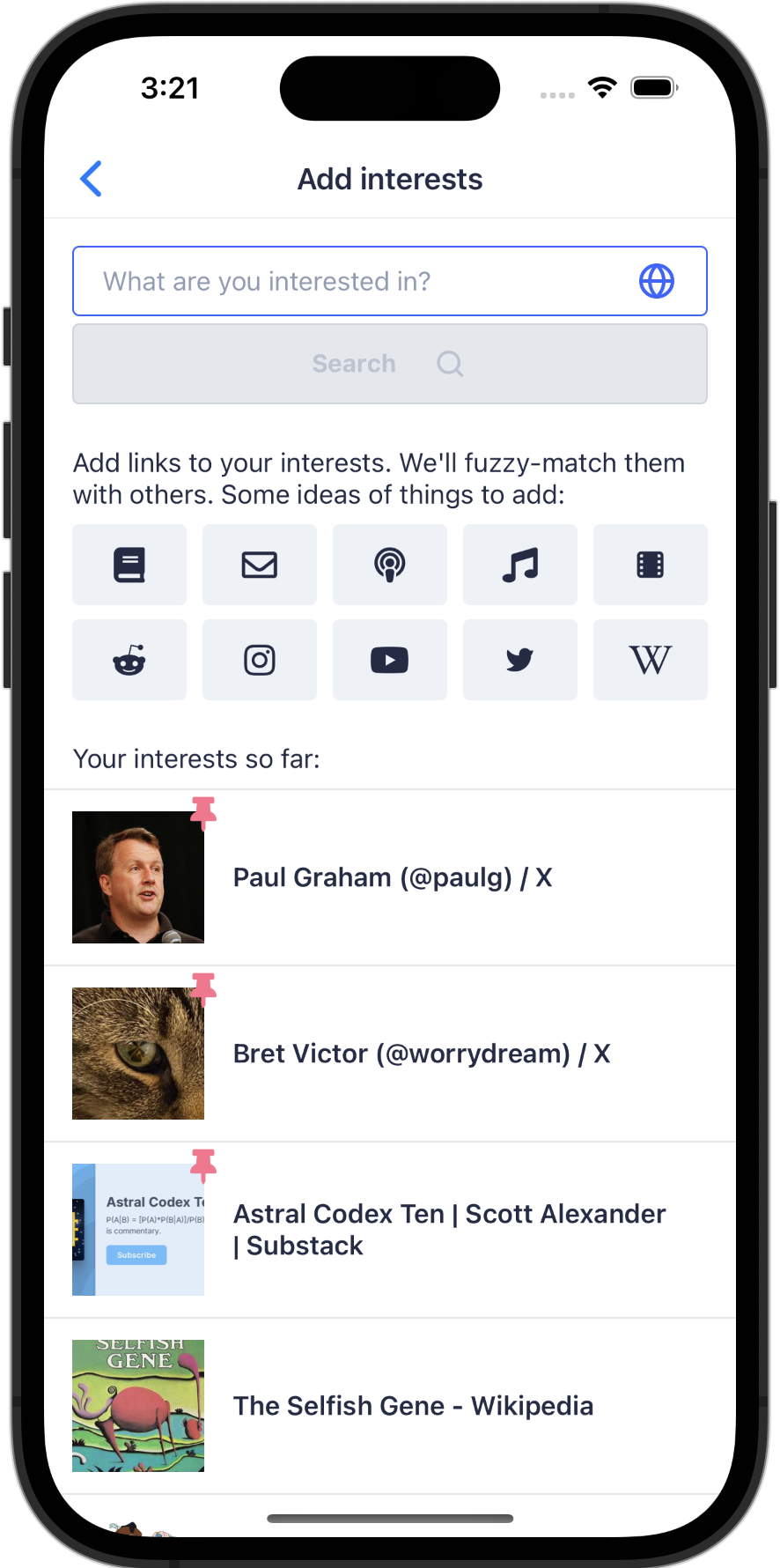This screenshot has height=1568, width=780.
Task: Select the music note idea tile
Action: pyautogui.click(x=520, y=565)
